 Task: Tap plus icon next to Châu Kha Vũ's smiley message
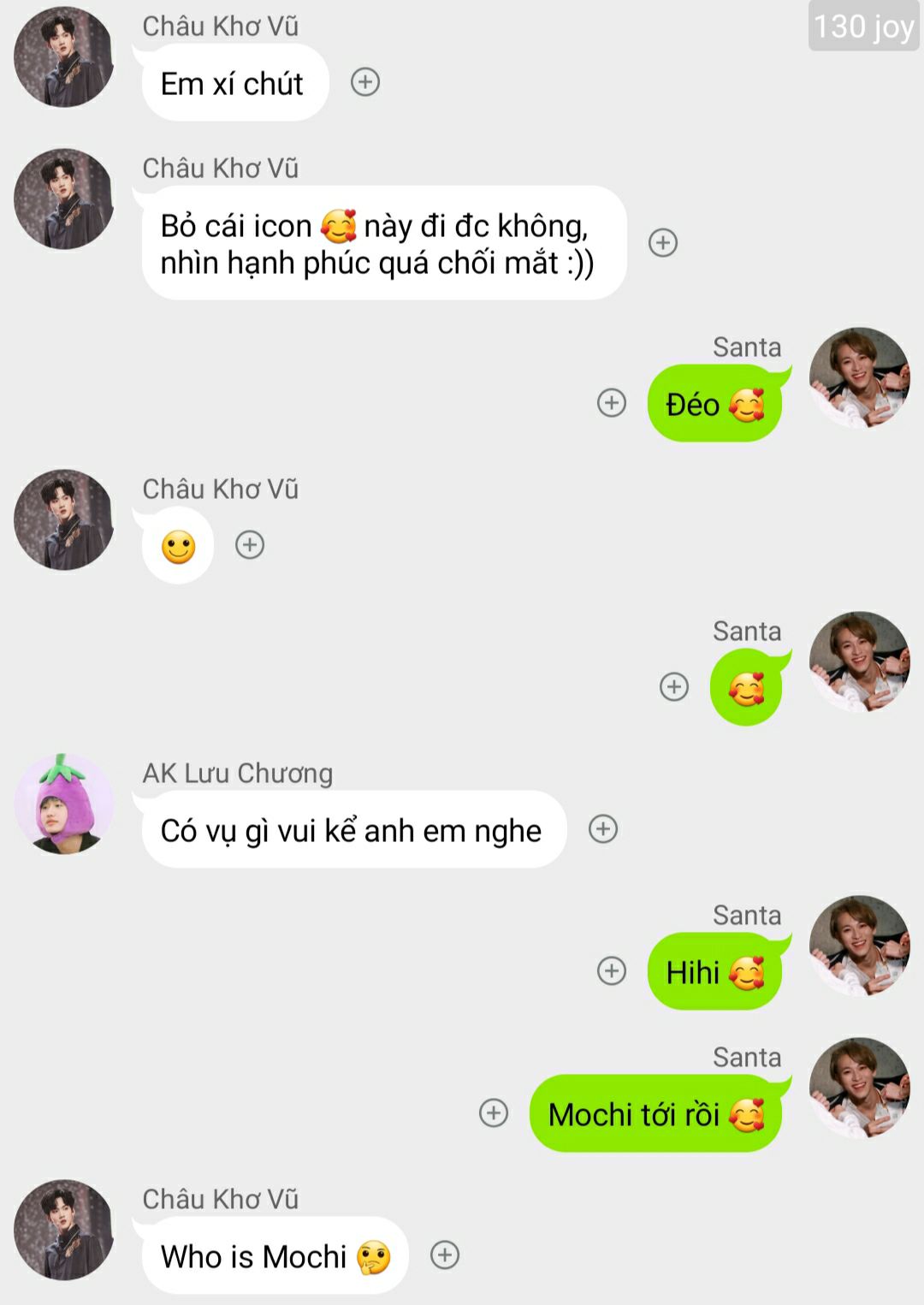250,545
